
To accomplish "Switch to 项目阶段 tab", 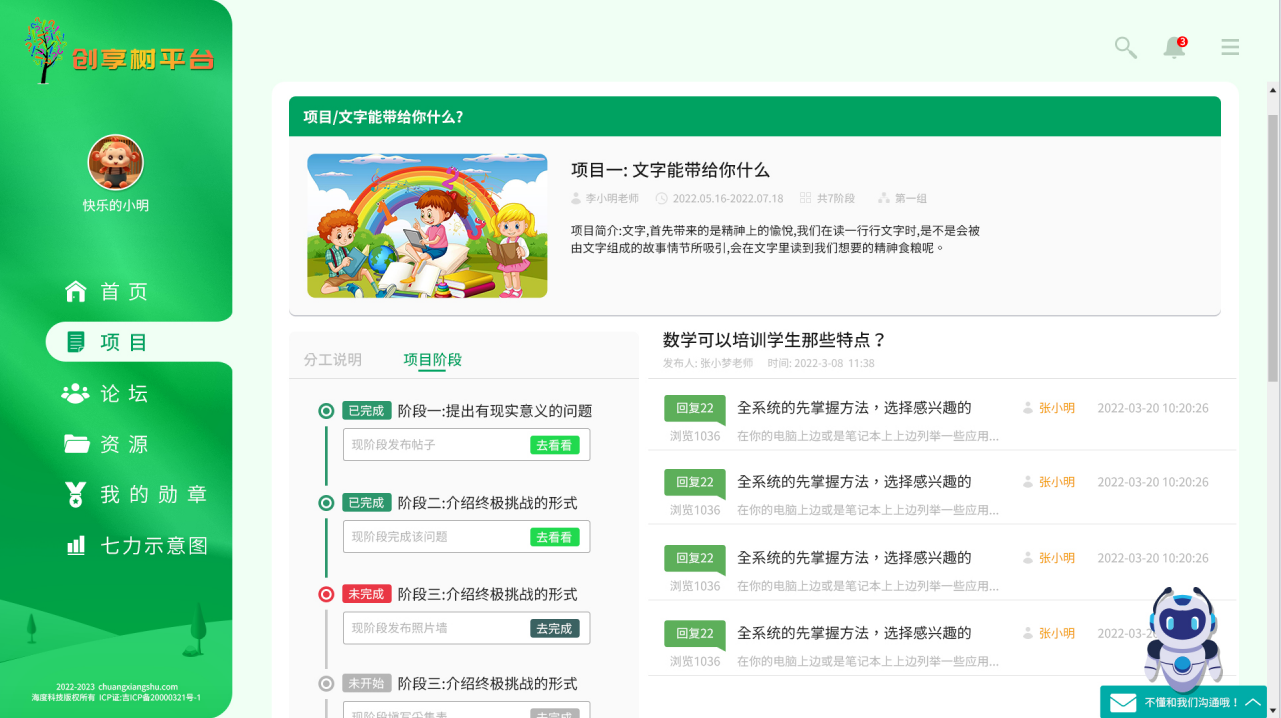I will point(432,359).
